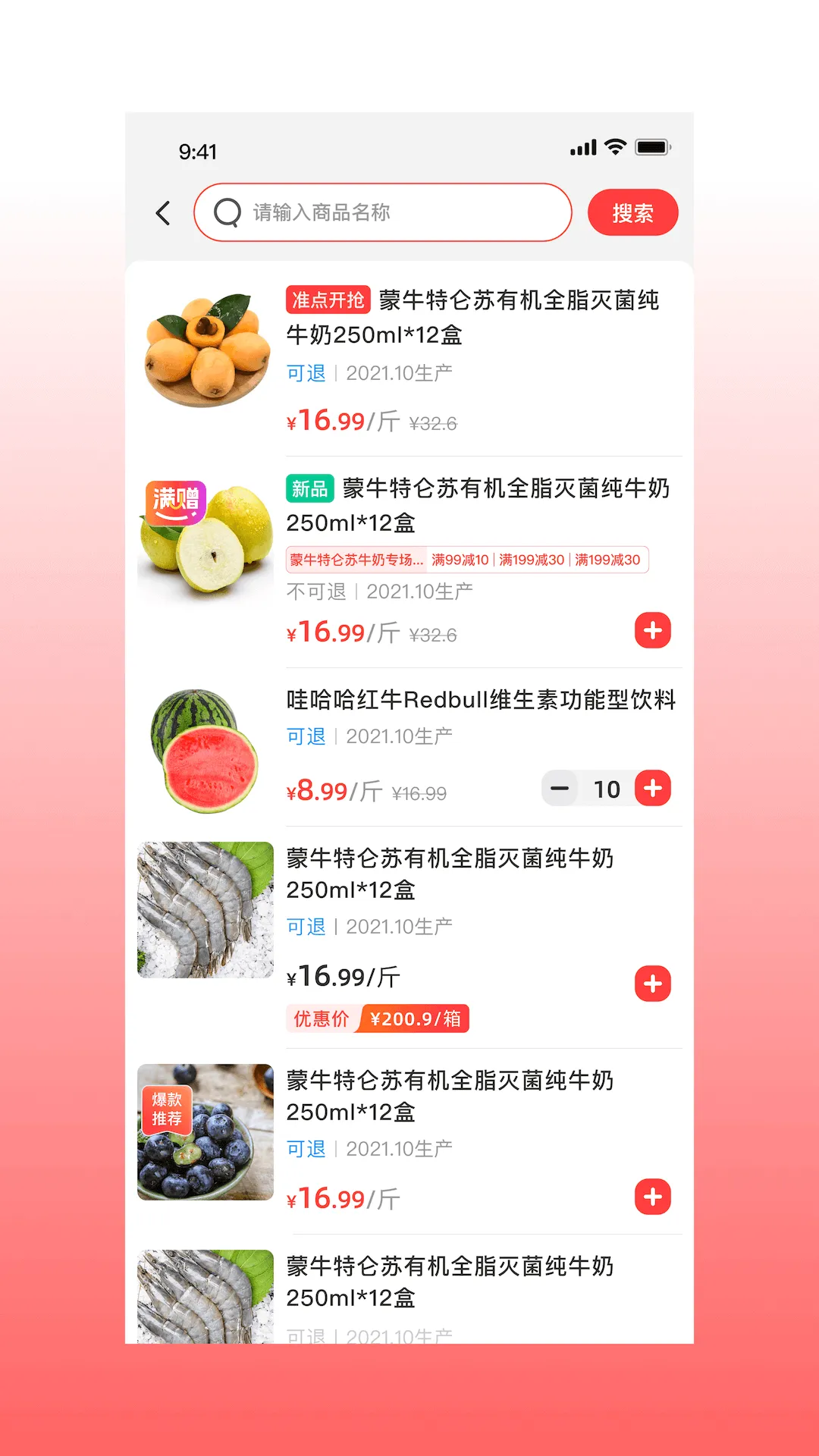819x1456 pixels.
Task: Tap the watermelon quantity value showing 10
Action: (607, 789)
